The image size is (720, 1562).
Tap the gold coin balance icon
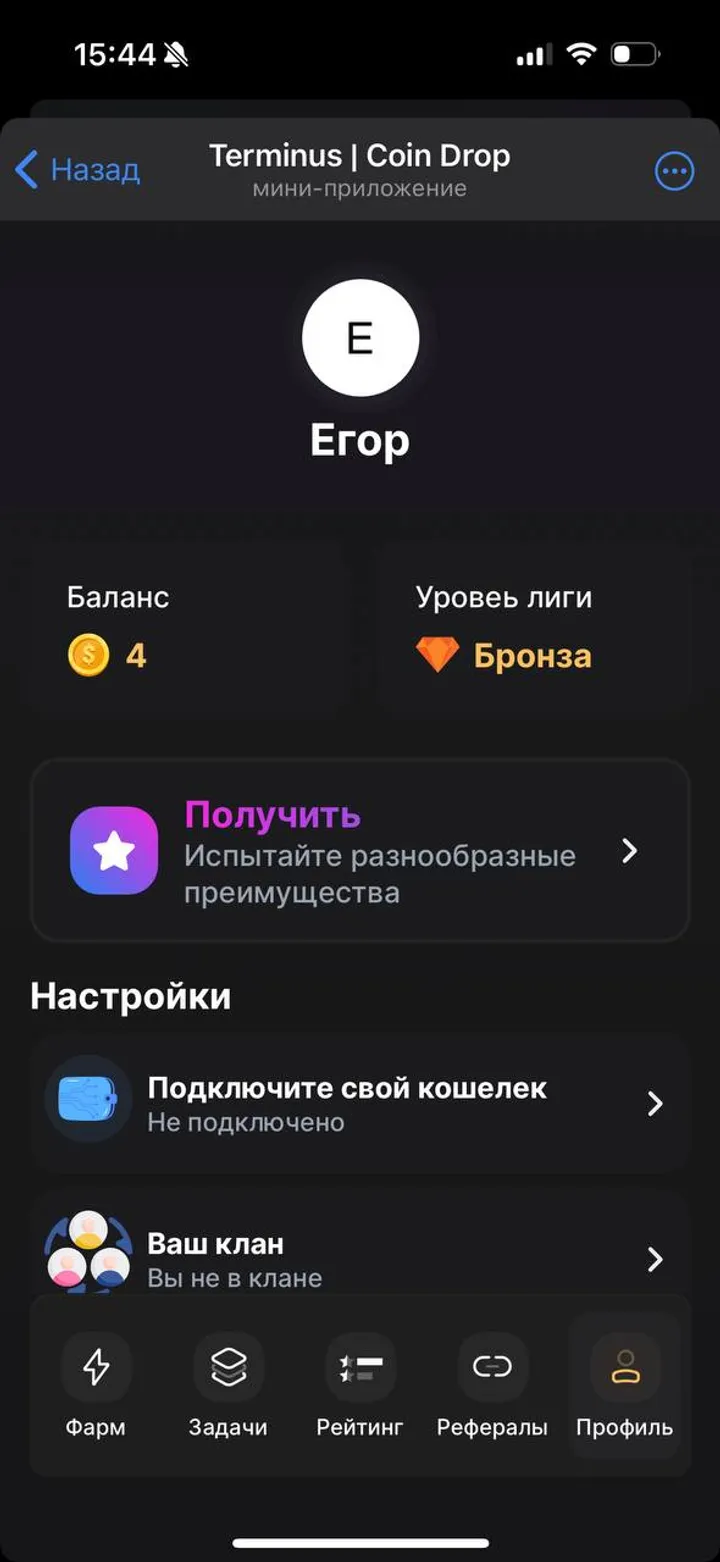click(88, 654)
